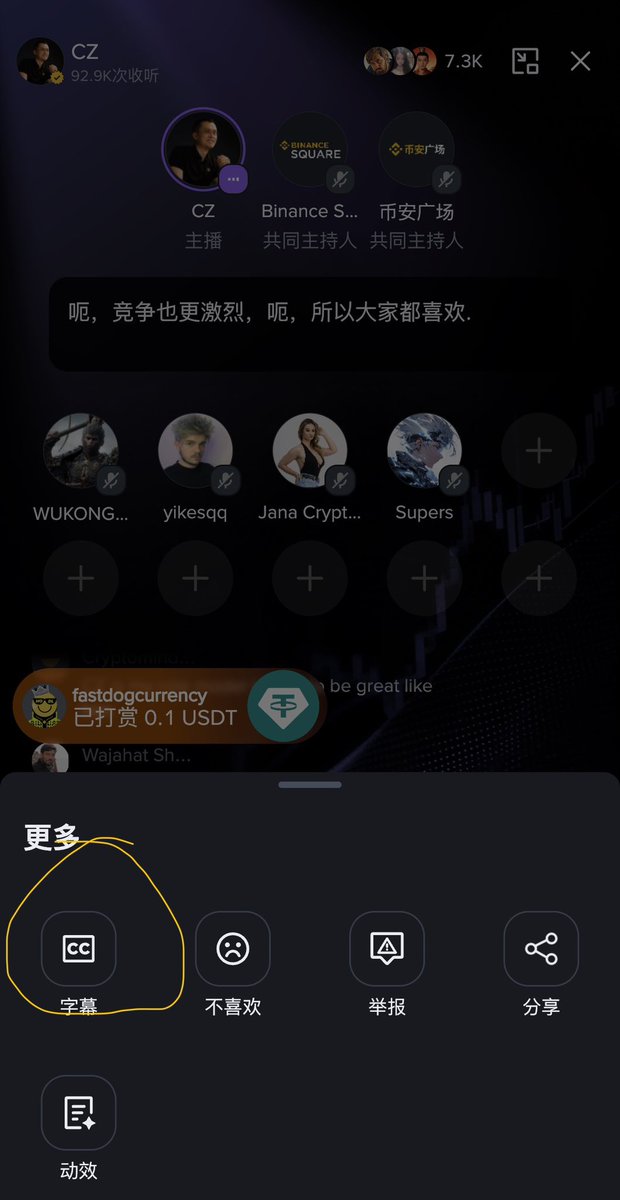Minimize the live room window
620x1200 pixels.
pos(526,61)
